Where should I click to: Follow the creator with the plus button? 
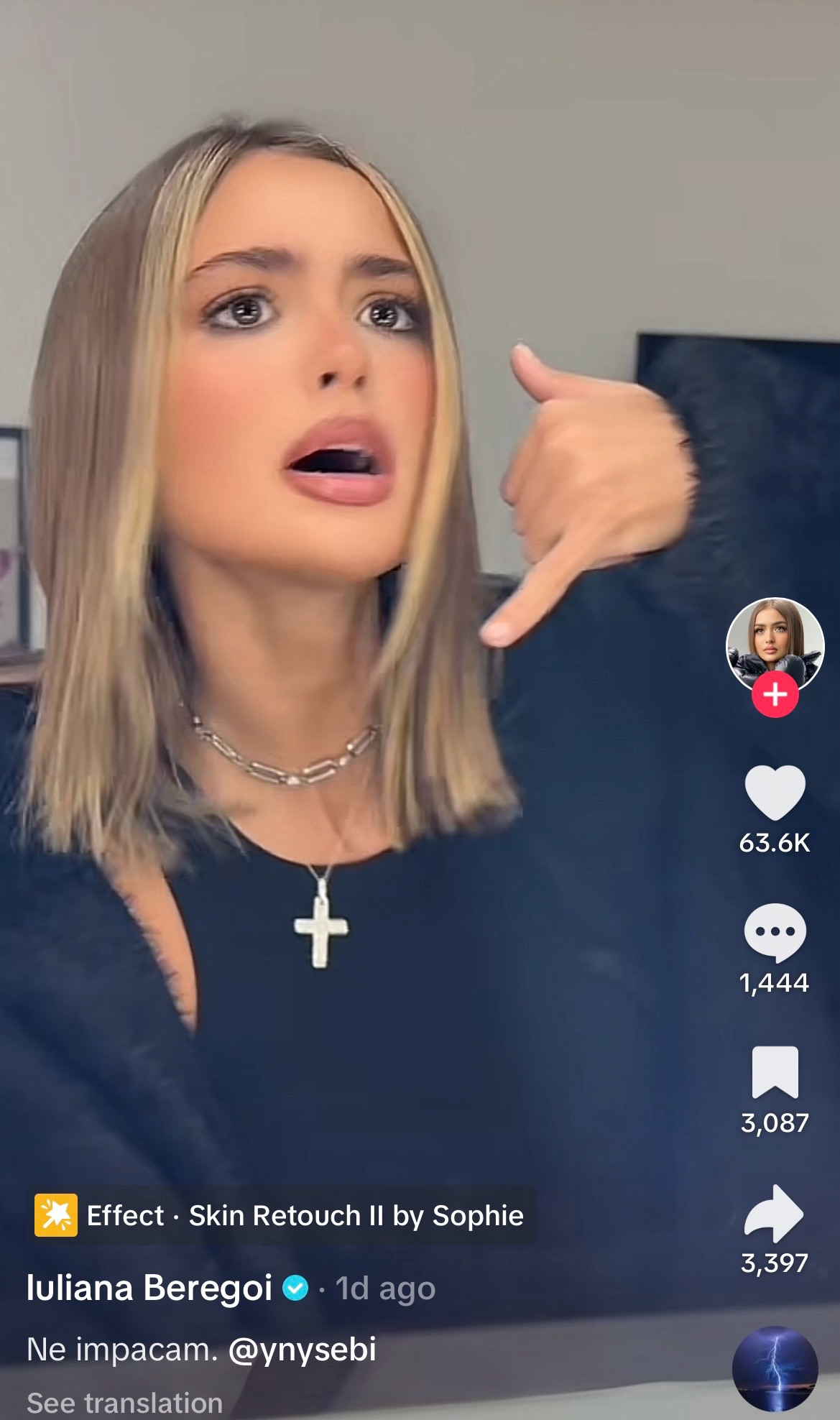point(775,695)
